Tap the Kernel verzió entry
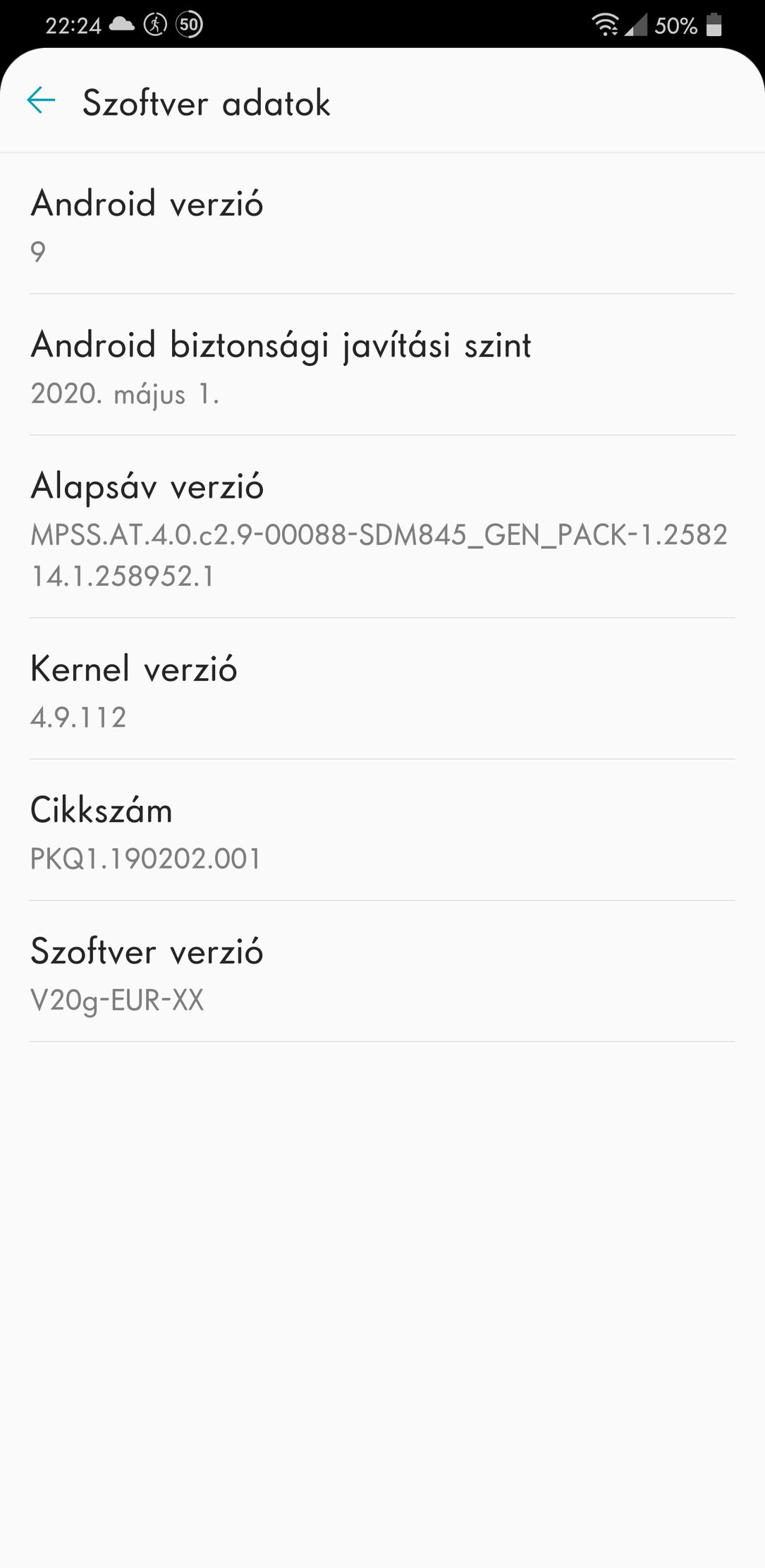Screen dimensions: 765x1568 (x=382, y=689)
